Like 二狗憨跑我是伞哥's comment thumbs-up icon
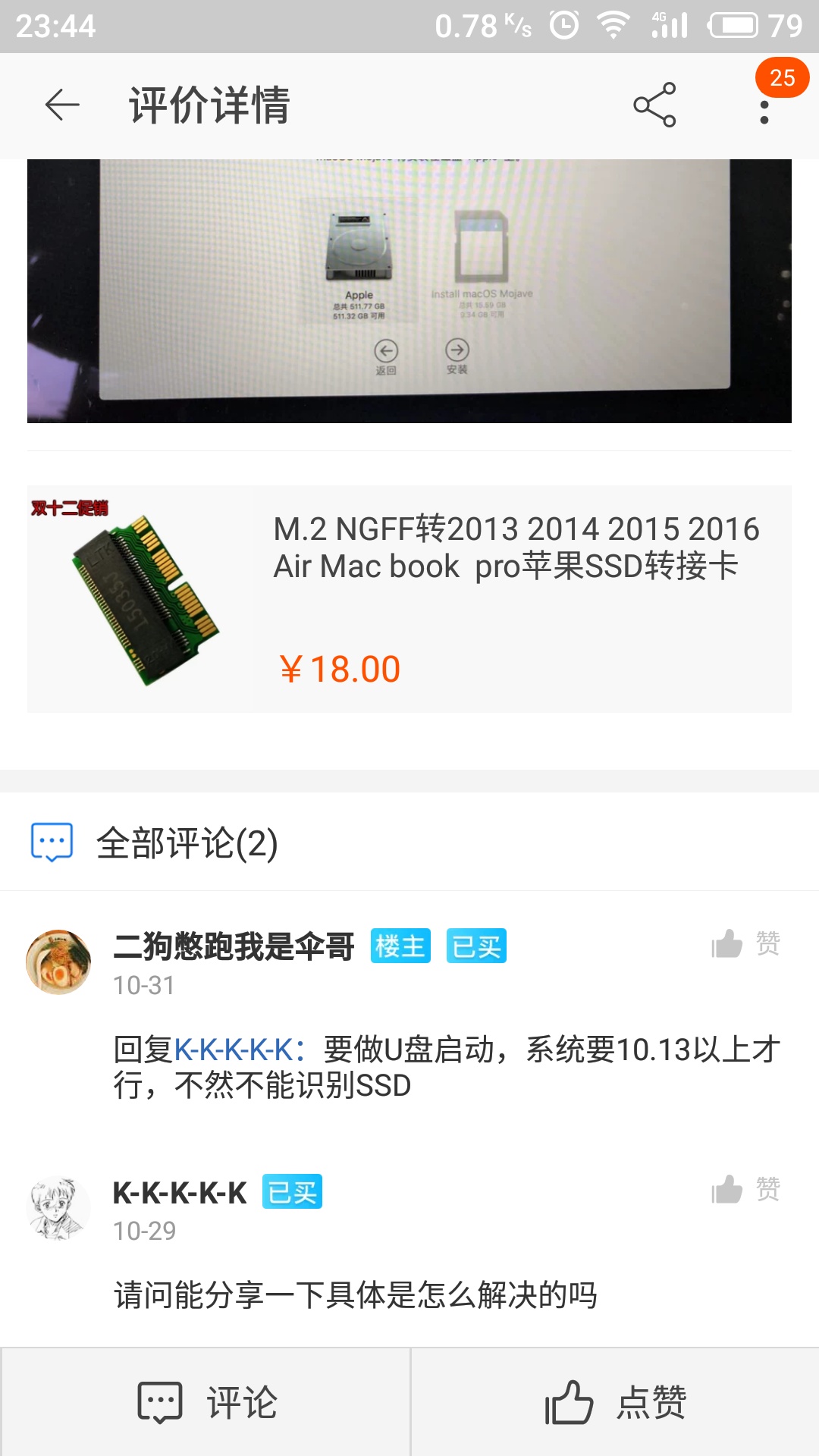 tap(726, 945)
